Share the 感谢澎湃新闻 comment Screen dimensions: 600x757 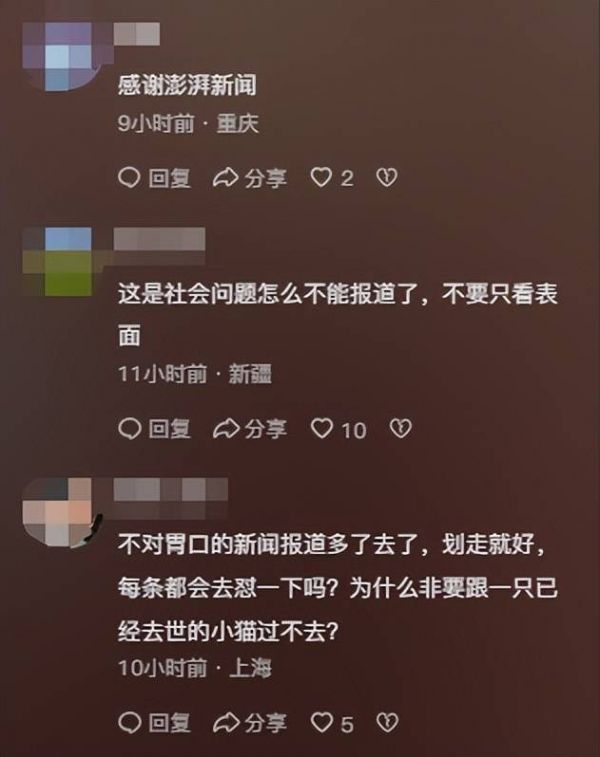click(250, 178)
